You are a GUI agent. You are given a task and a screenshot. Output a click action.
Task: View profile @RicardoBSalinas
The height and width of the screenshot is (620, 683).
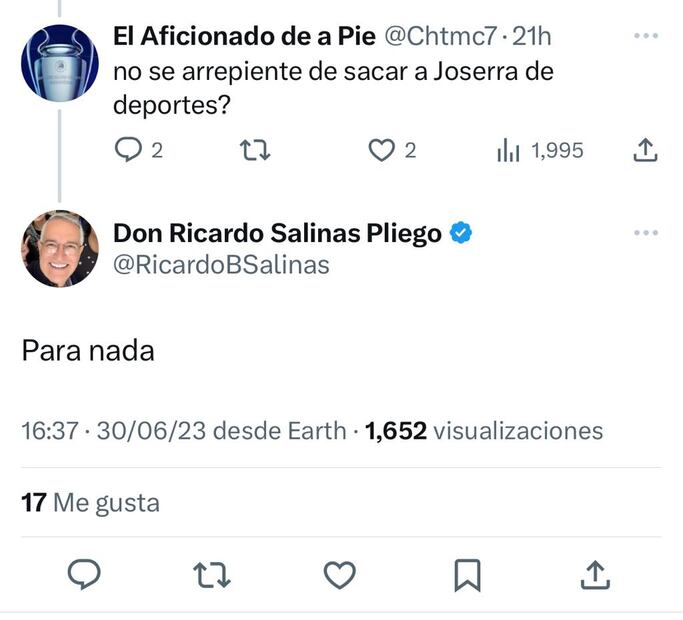[221, 265]
